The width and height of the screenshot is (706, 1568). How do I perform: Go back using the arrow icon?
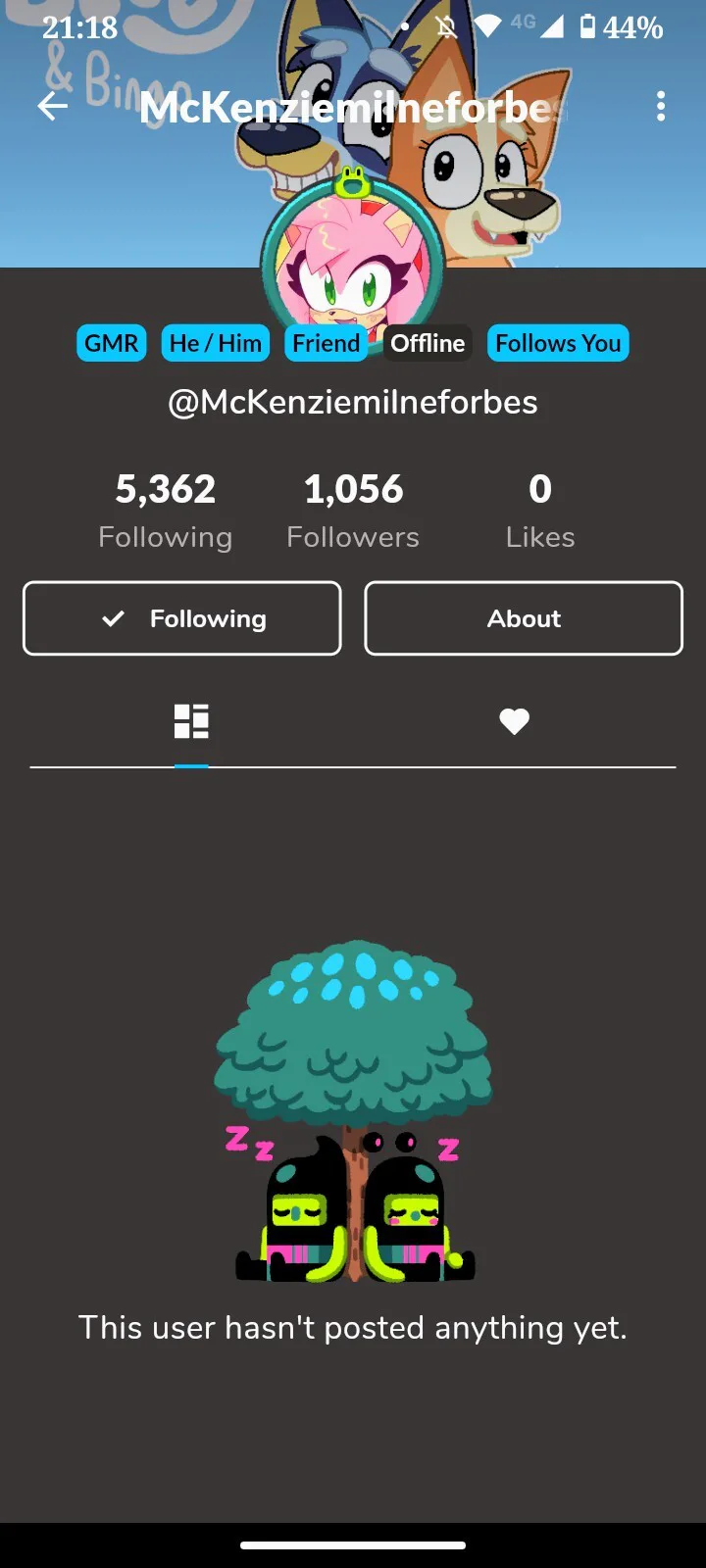click(53, 106)
